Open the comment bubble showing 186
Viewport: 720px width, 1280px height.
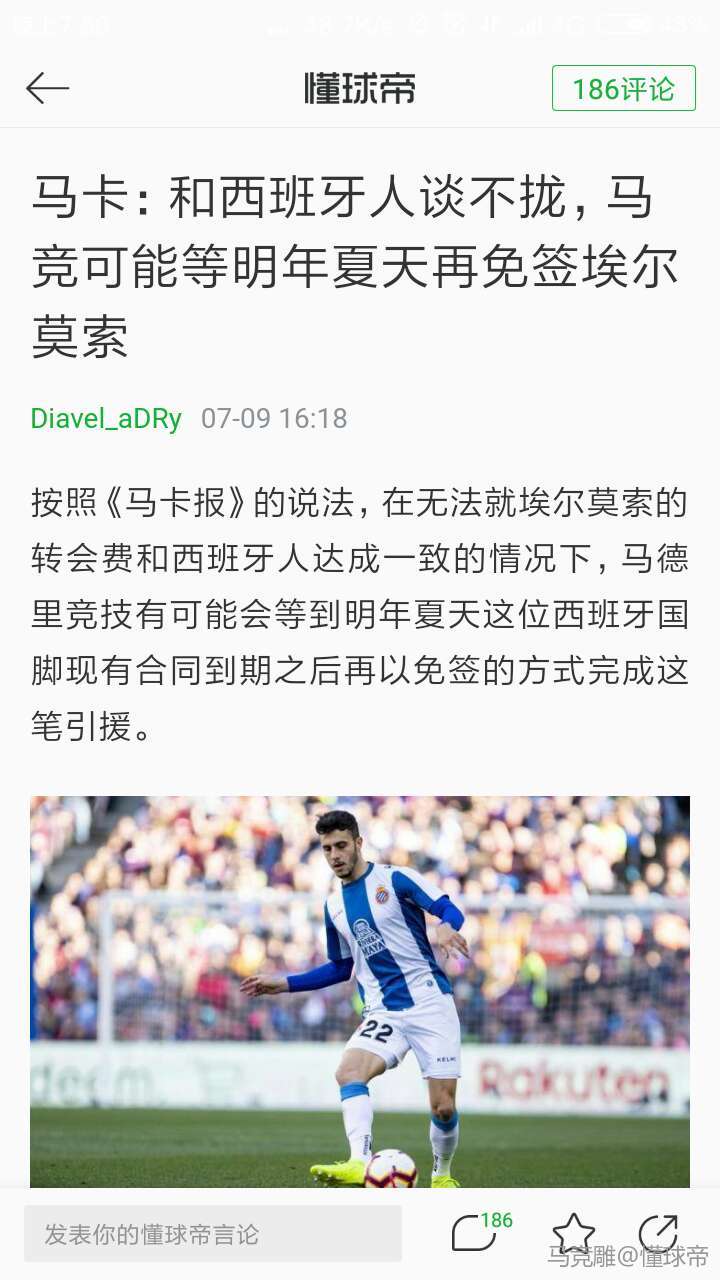pyautogui.click(x=476, y=1233)
